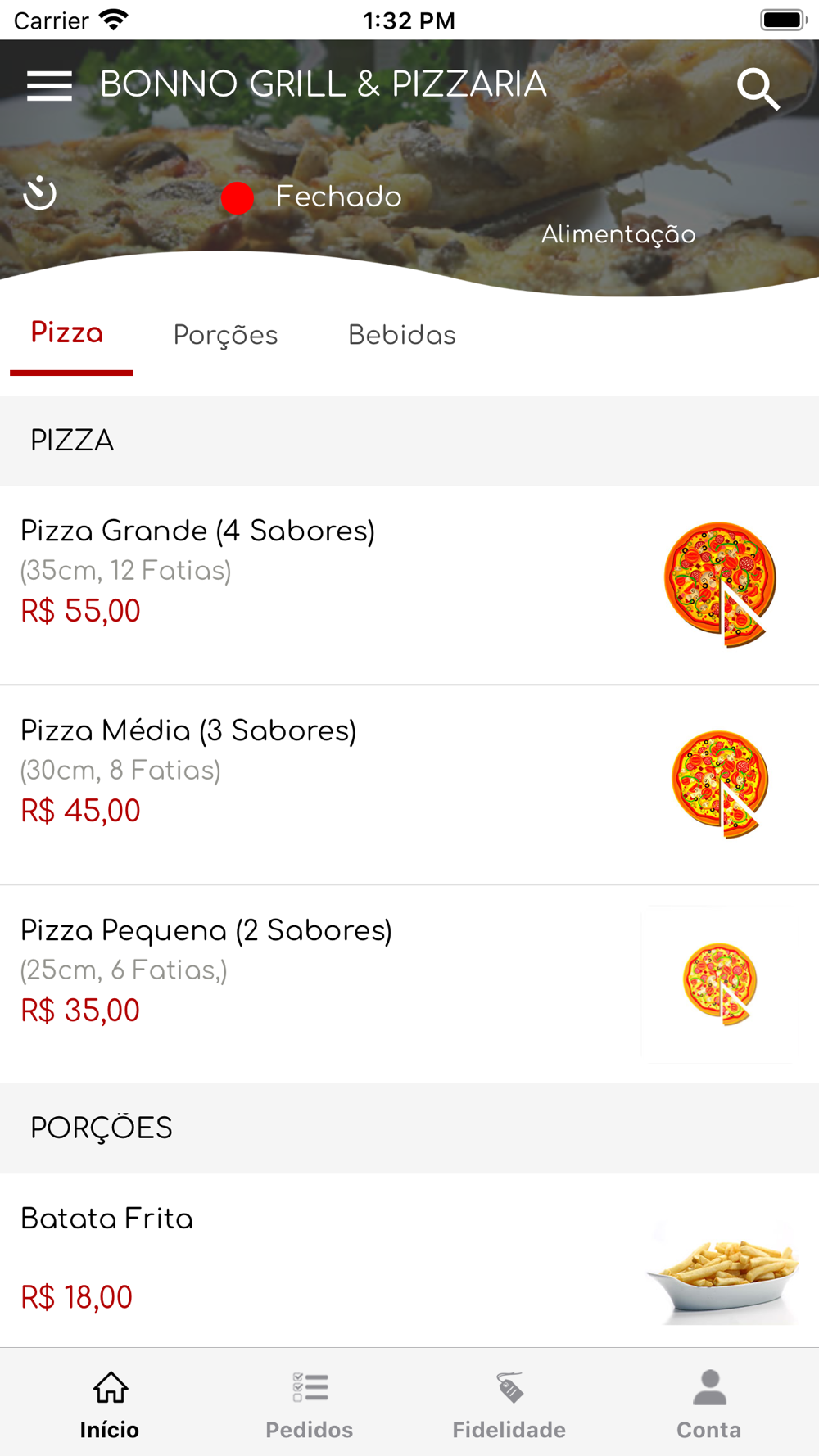Open Pizza Grande (4 Sabores) item
This screenshot has width=819, height=1456.
click(x=409, y=586)
